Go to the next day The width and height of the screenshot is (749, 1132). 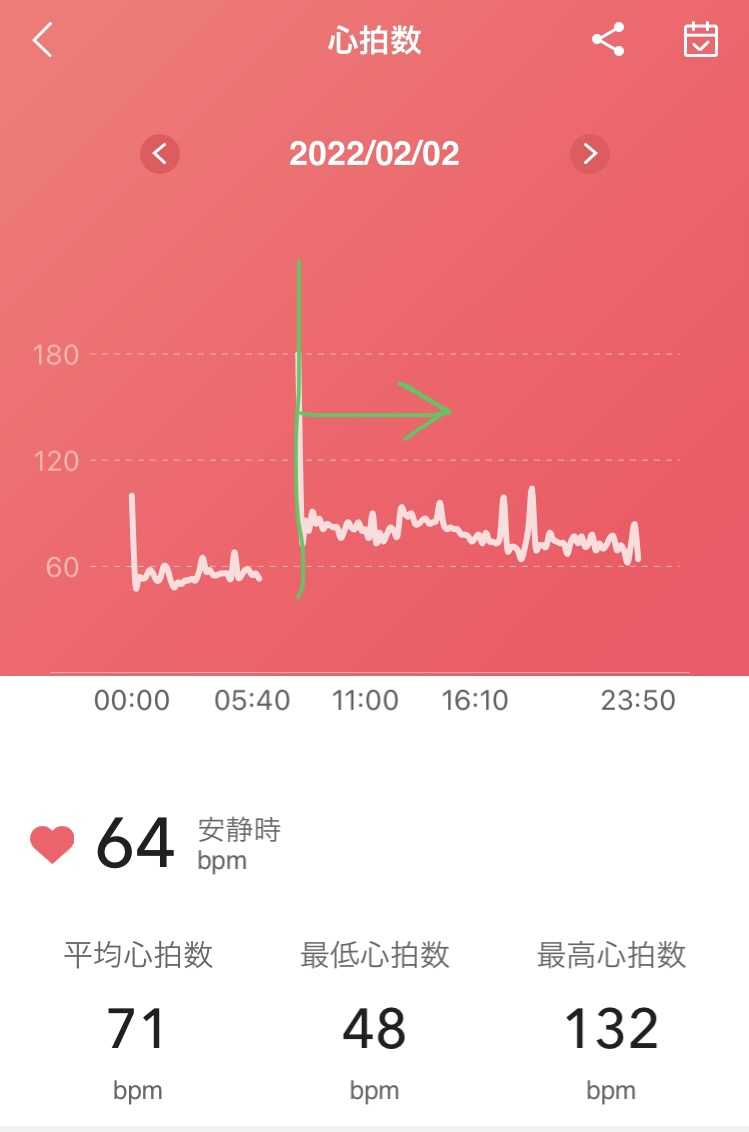(589, 154)
